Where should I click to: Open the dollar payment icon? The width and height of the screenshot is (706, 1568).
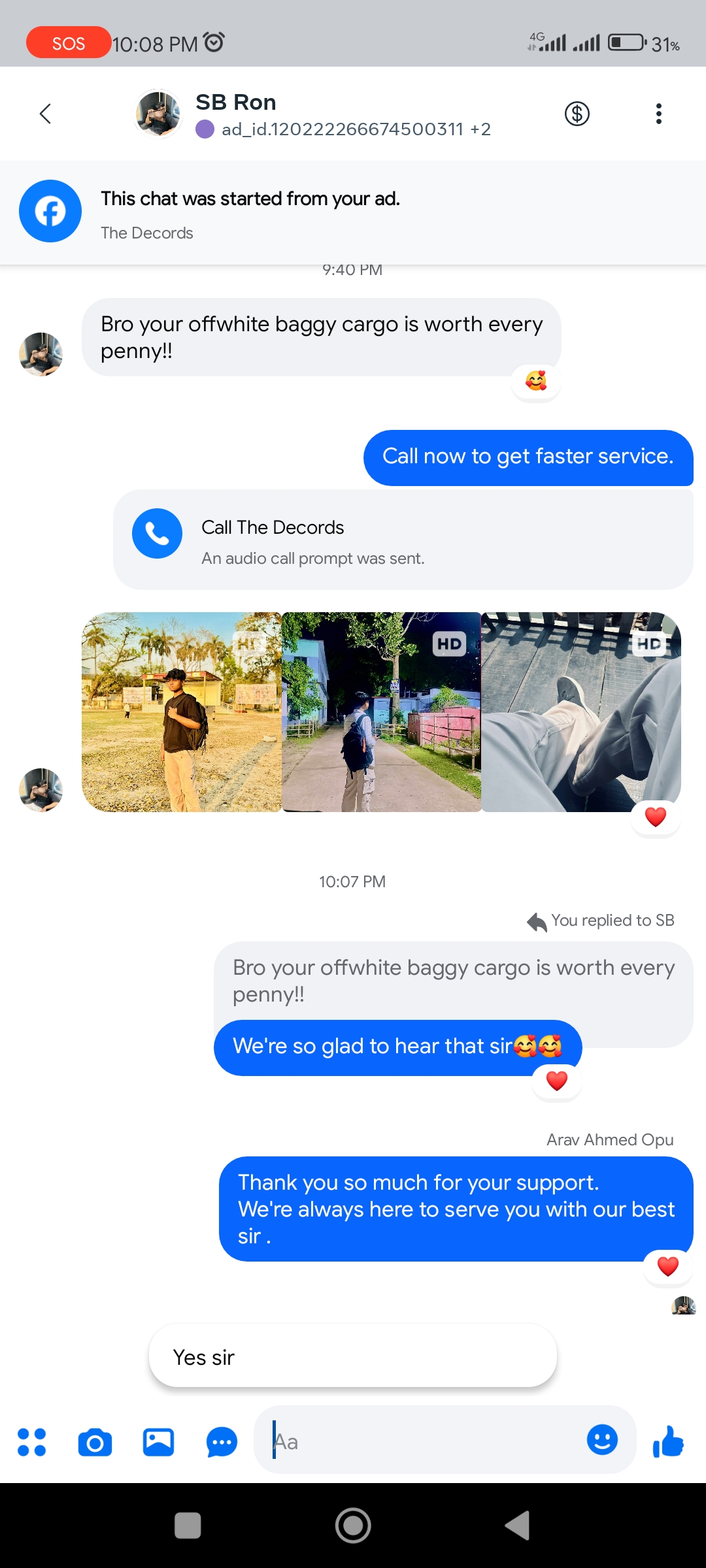pyautogui.click(x=577, y=114)
